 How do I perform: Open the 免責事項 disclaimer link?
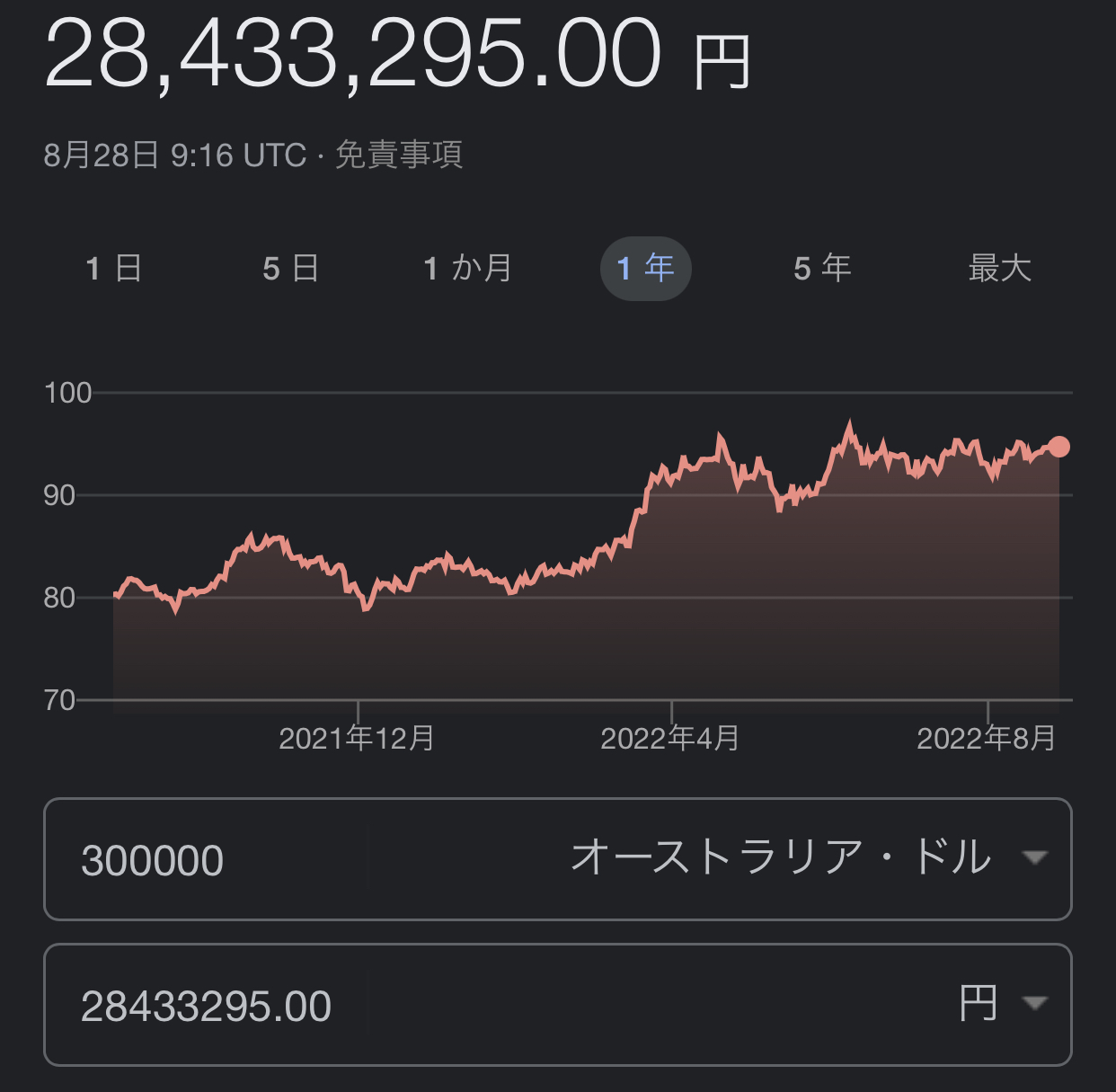click(x=399, y=155)
